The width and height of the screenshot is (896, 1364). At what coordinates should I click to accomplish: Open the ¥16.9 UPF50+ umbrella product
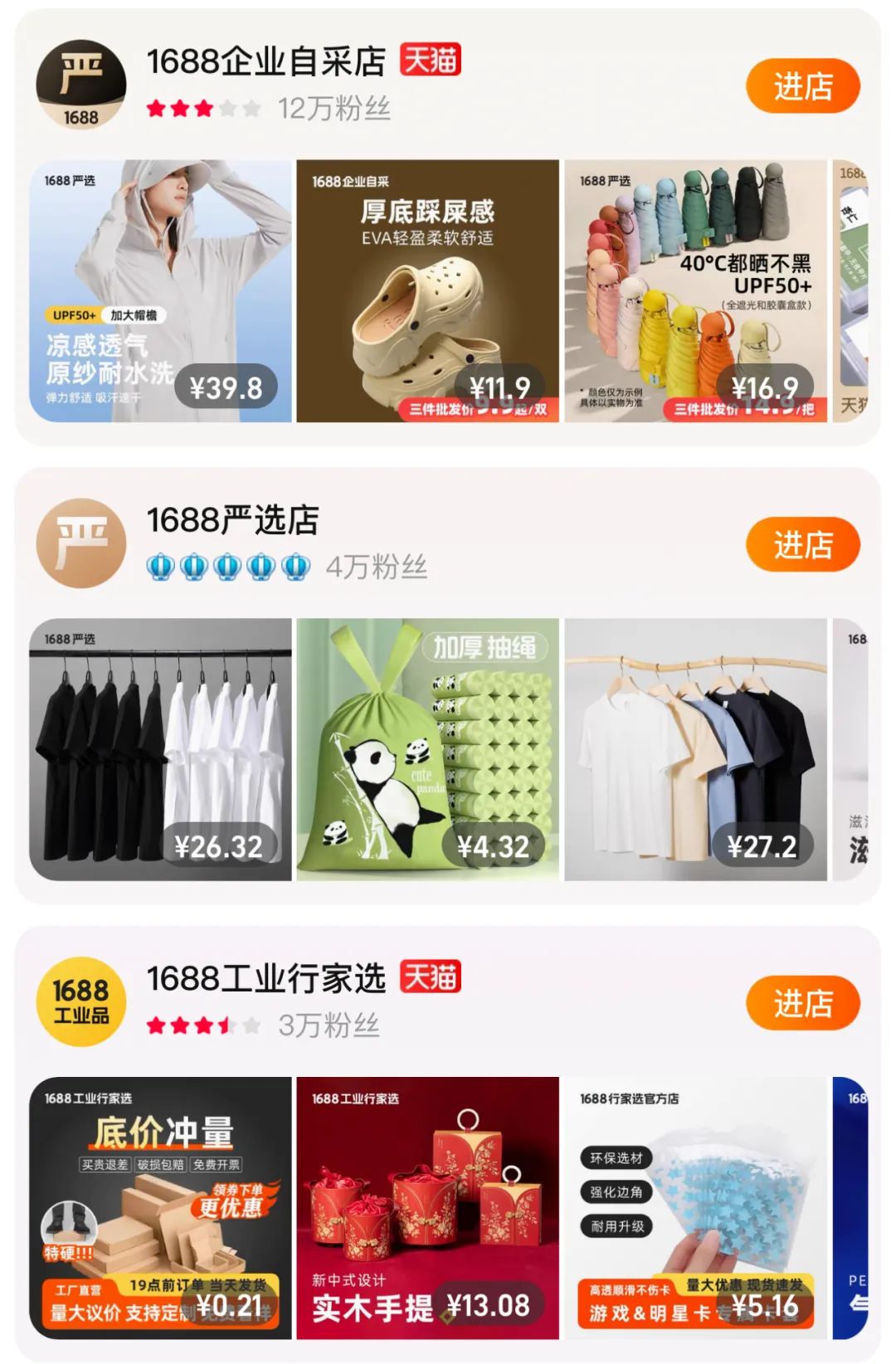coord(695,291)
